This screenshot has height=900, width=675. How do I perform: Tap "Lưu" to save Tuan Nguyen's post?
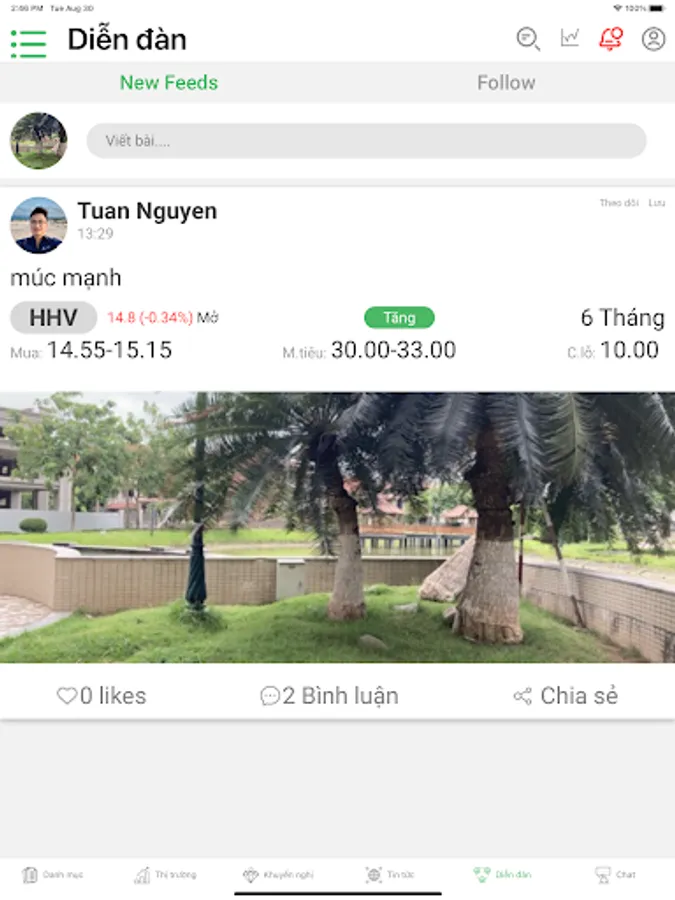click(x=656, y=203)
